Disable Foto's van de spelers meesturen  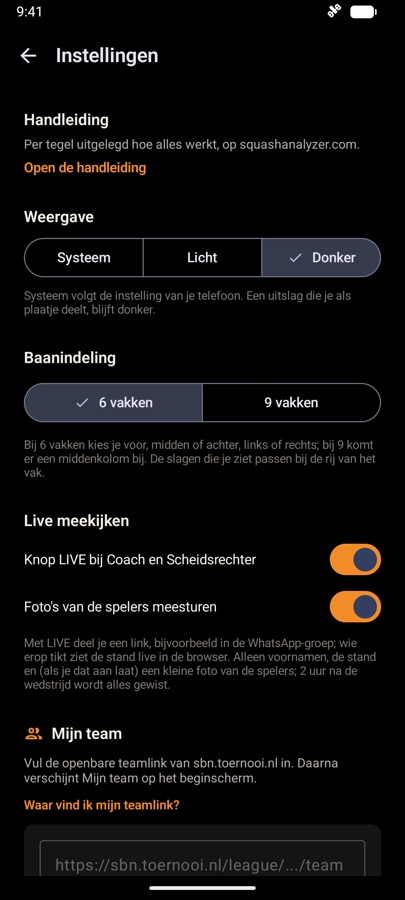click(355, 607)
